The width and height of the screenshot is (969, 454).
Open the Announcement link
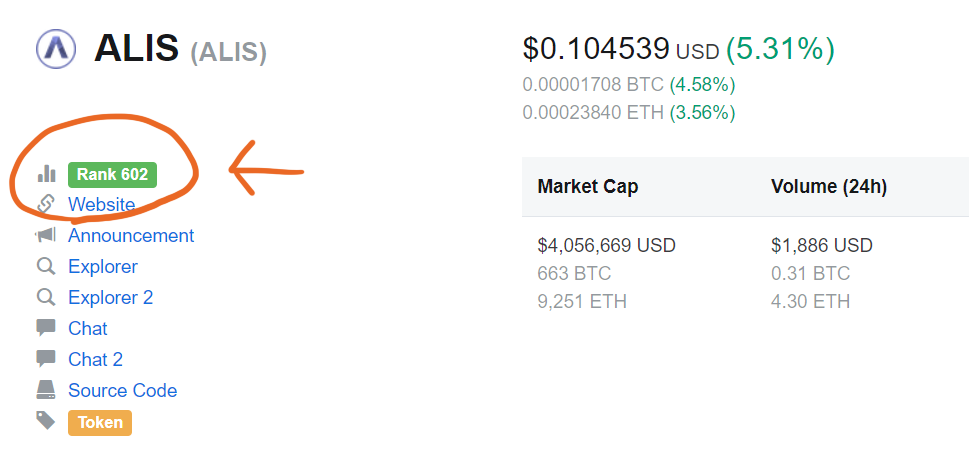point(131,236)
